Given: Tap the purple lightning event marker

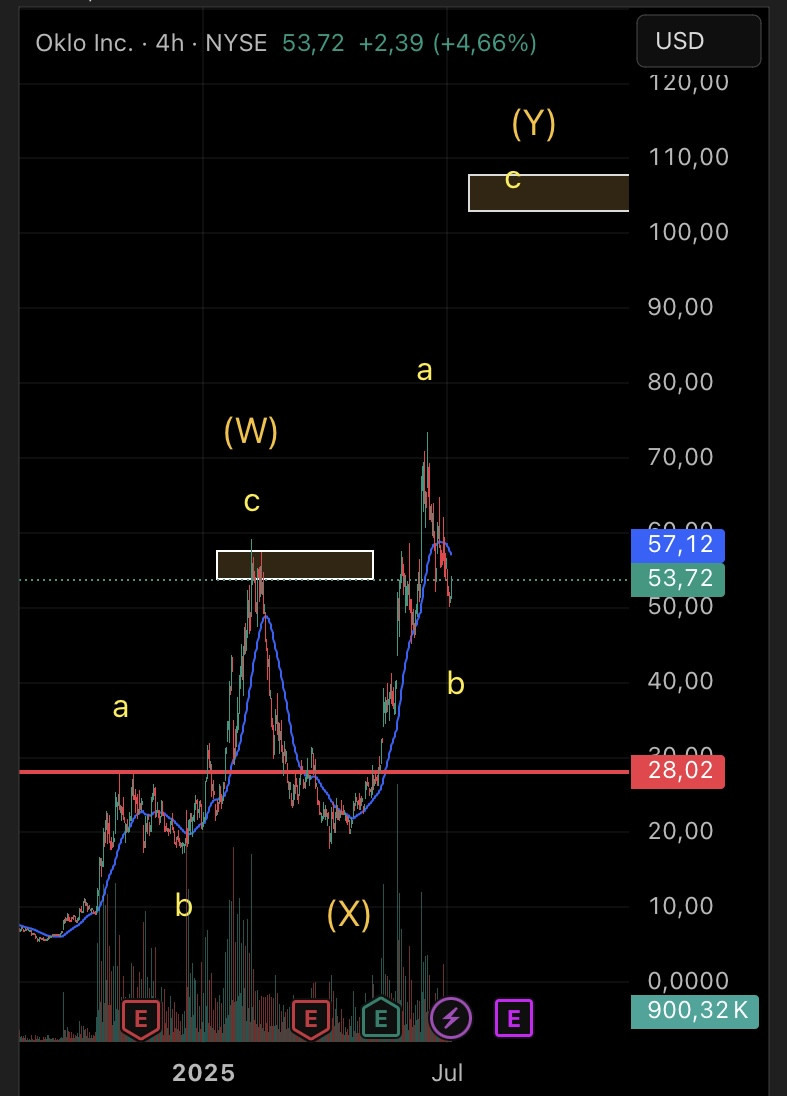Looking at the screenshot, I should point(451,1019).
